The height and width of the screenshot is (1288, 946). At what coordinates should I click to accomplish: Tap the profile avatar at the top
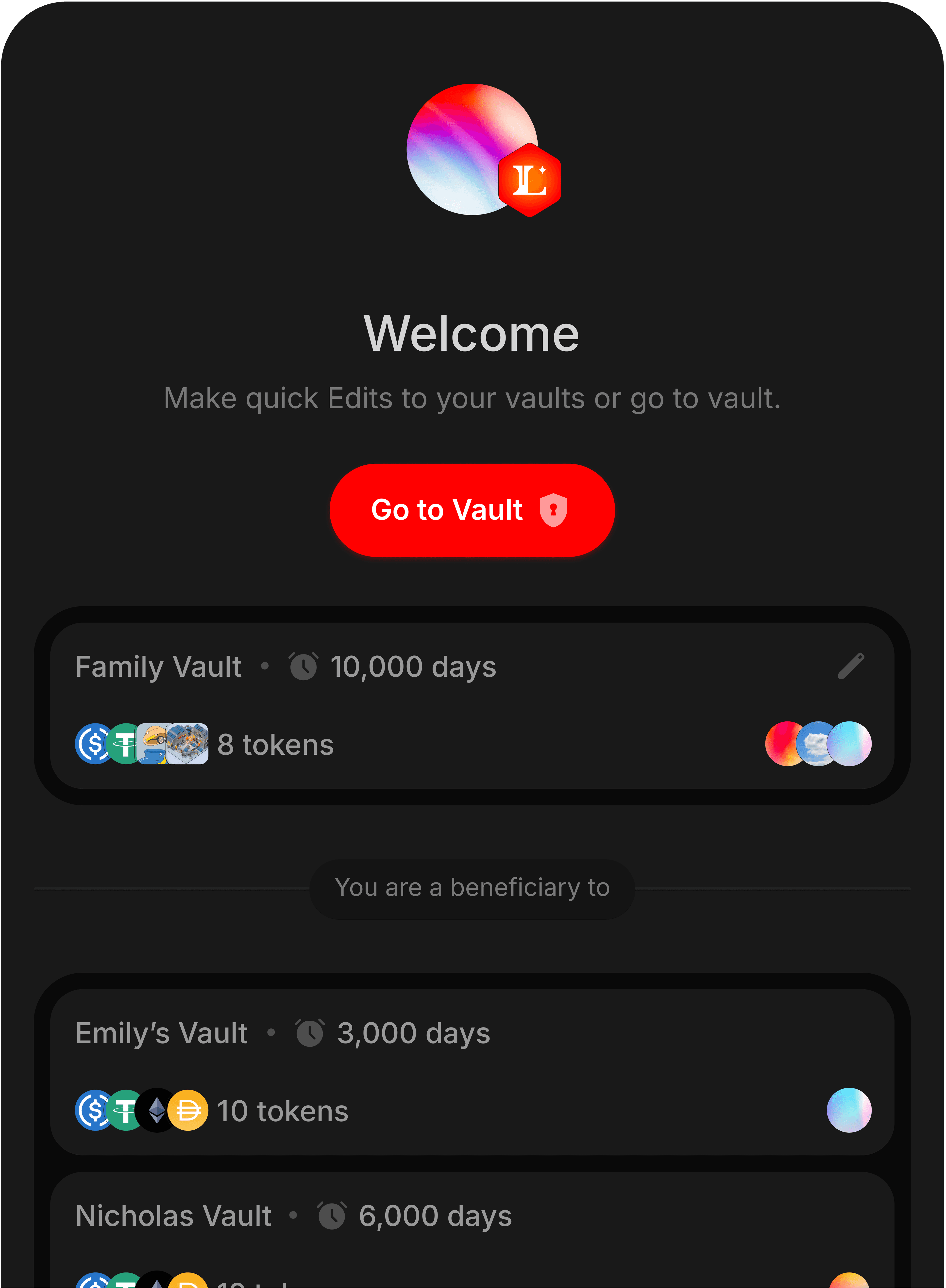point(472,149)
